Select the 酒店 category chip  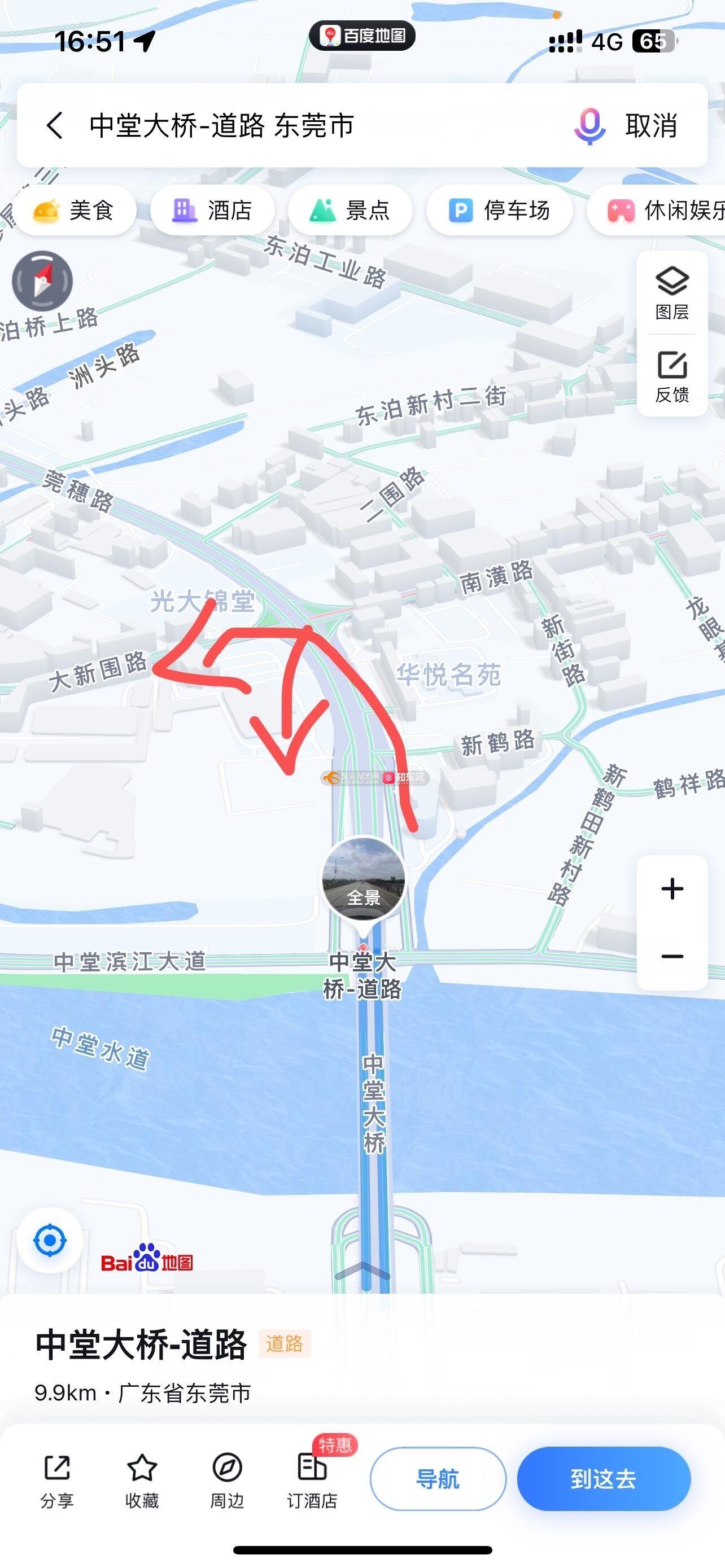coord(212,211)
